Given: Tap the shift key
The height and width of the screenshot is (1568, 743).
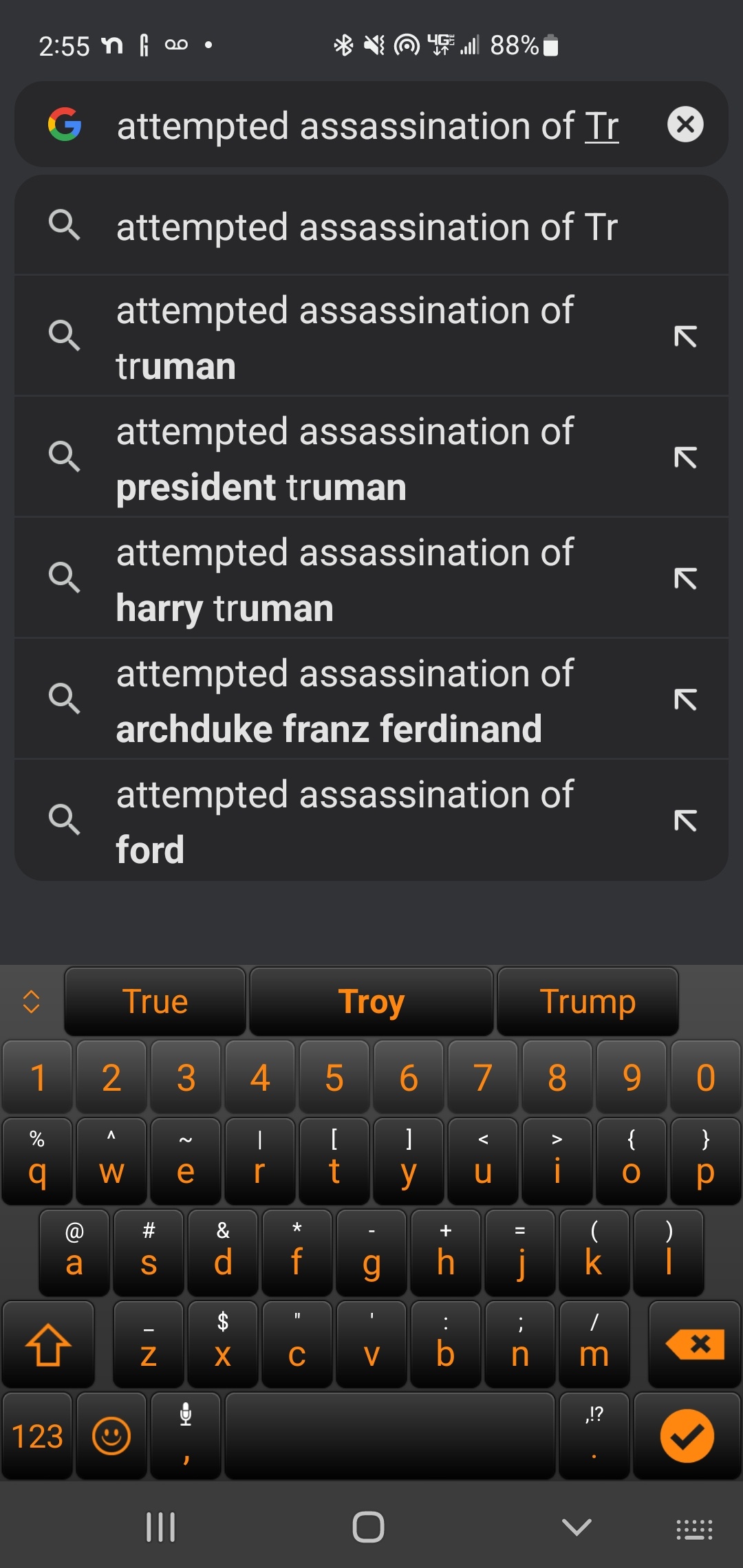Looking at the screenshot, I should [48, 1344].
